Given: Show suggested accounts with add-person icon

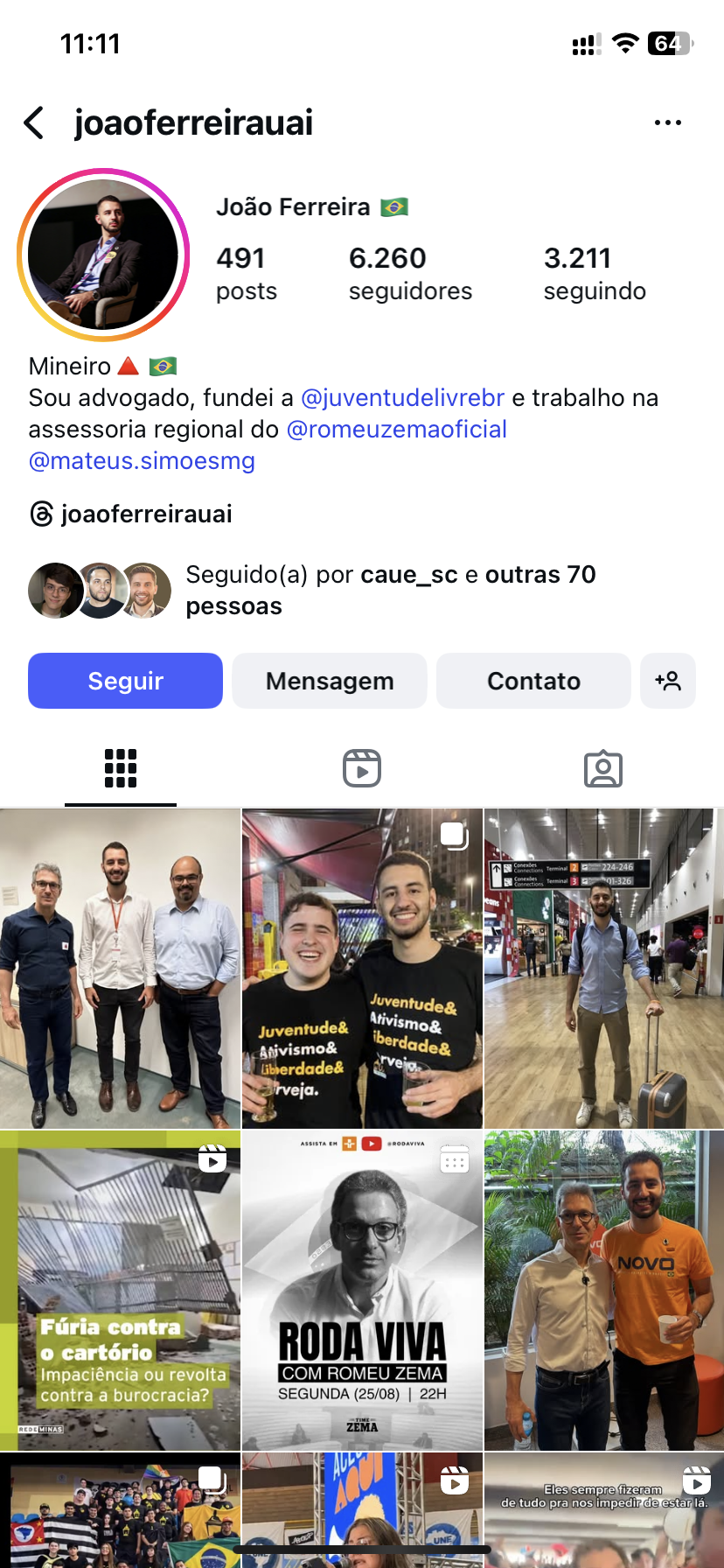Looking at the screenshot, I should click(668, 681).
